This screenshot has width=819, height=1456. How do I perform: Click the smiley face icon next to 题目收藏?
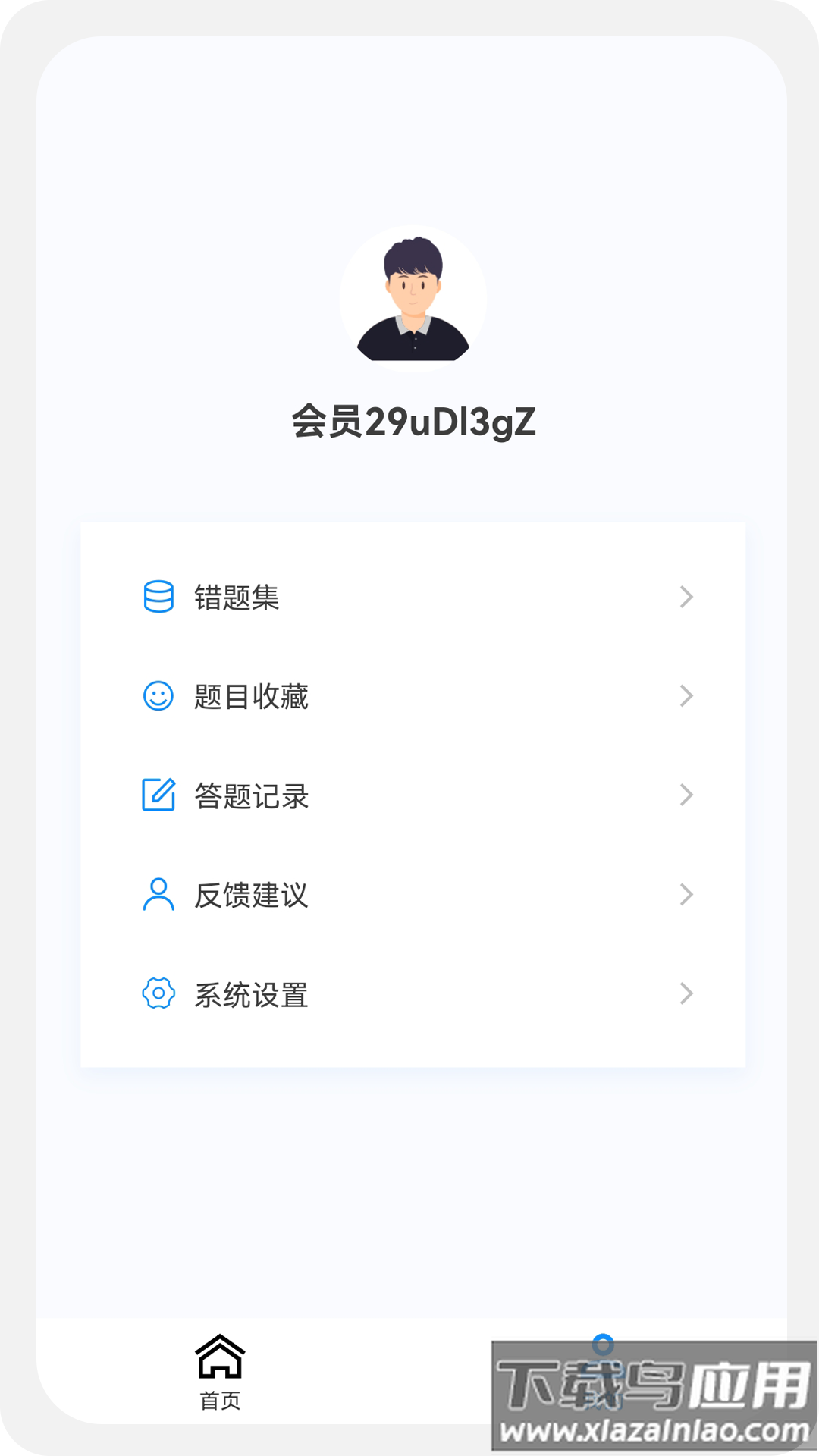point(158,696)
